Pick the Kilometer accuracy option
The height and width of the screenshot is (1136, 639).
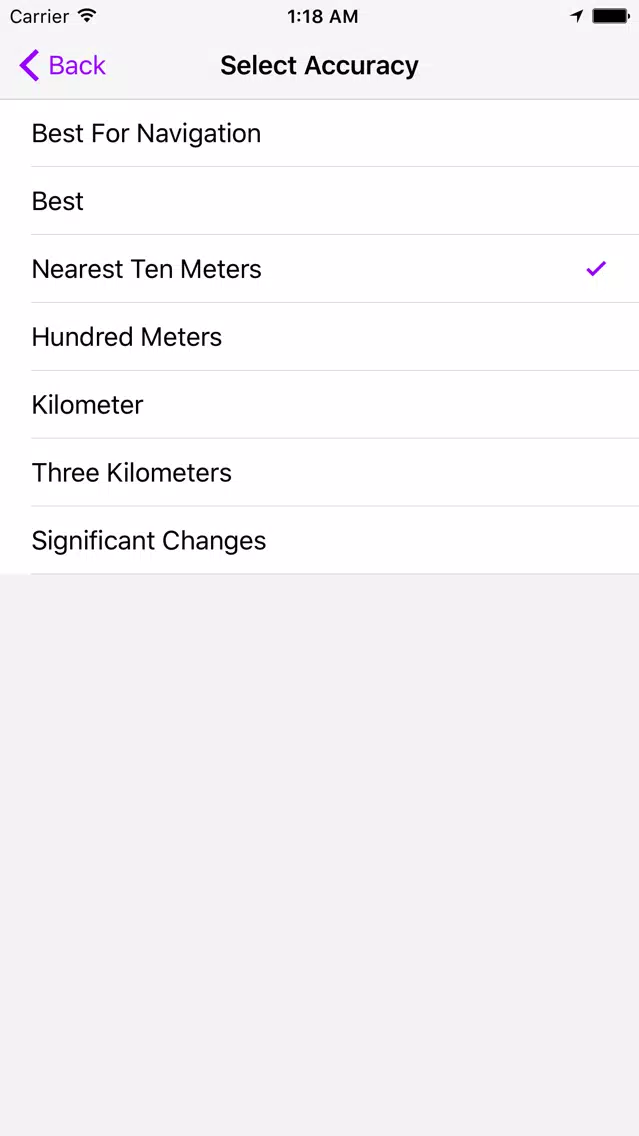(x=320, y=404)
